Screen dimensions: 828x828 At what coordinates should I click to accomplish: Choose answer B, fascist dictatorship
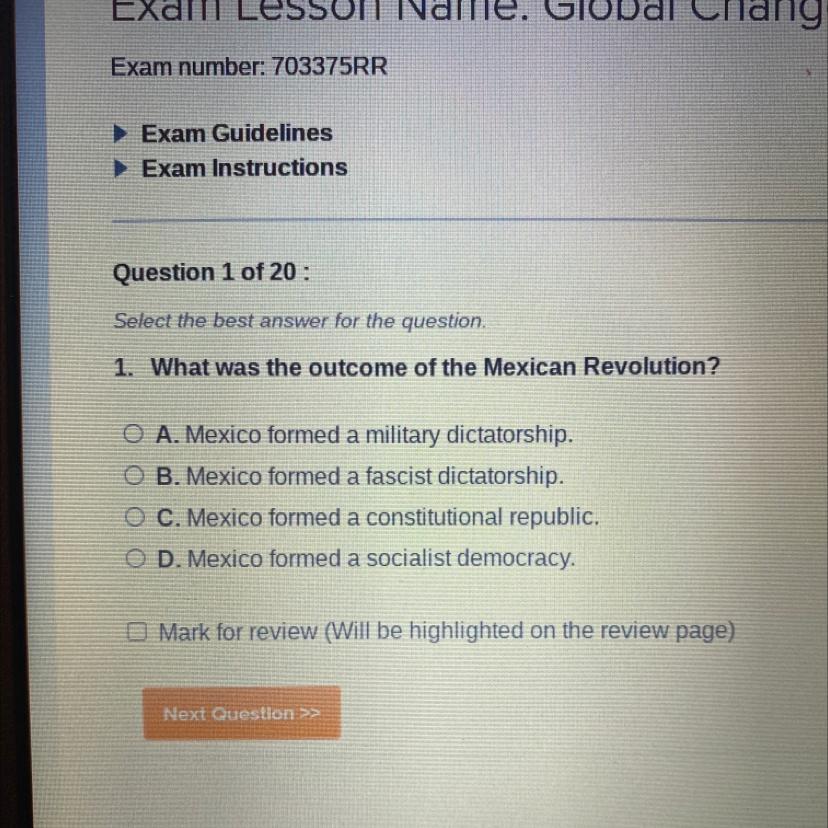(x=134, y=477)
